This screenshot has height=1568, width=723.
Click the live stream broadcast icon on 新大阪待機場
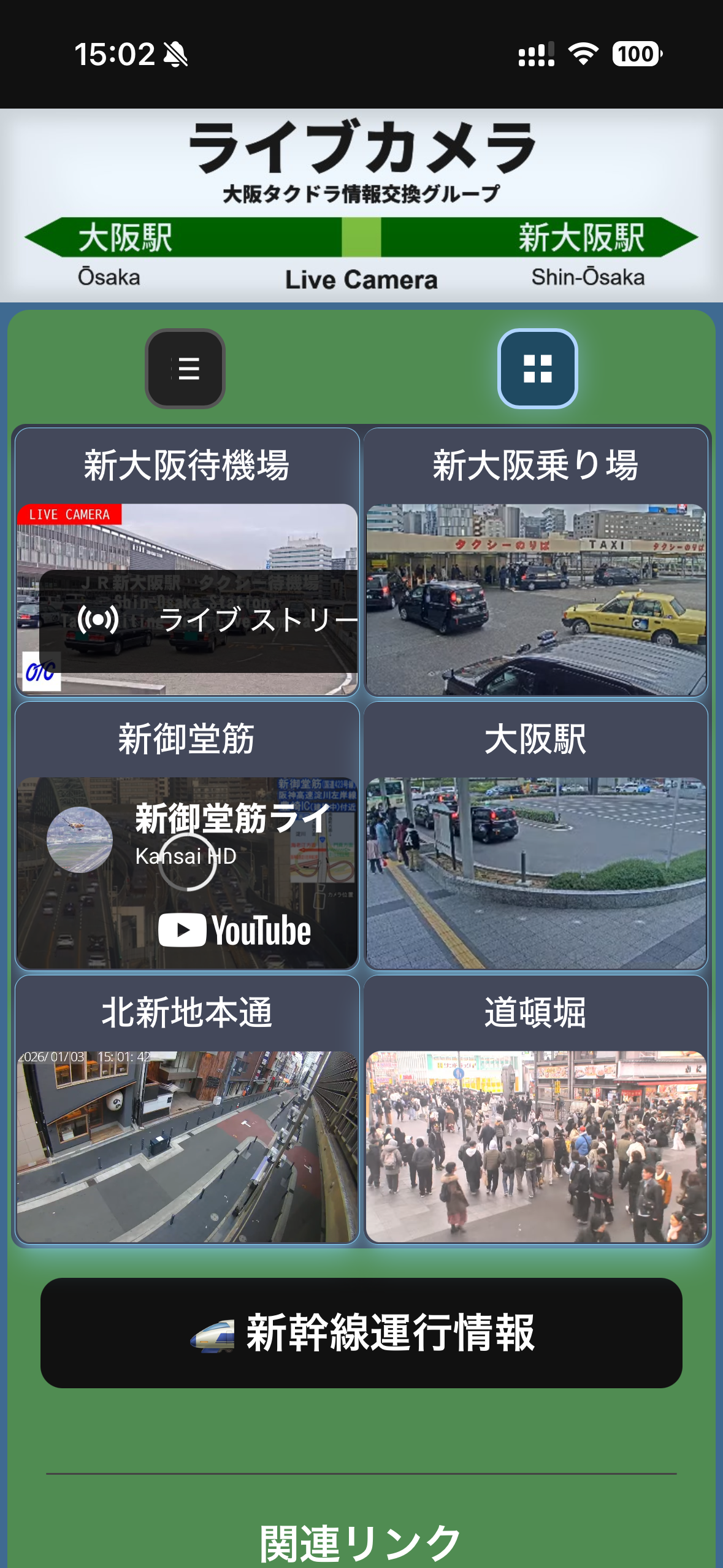(x=99, y=621)
